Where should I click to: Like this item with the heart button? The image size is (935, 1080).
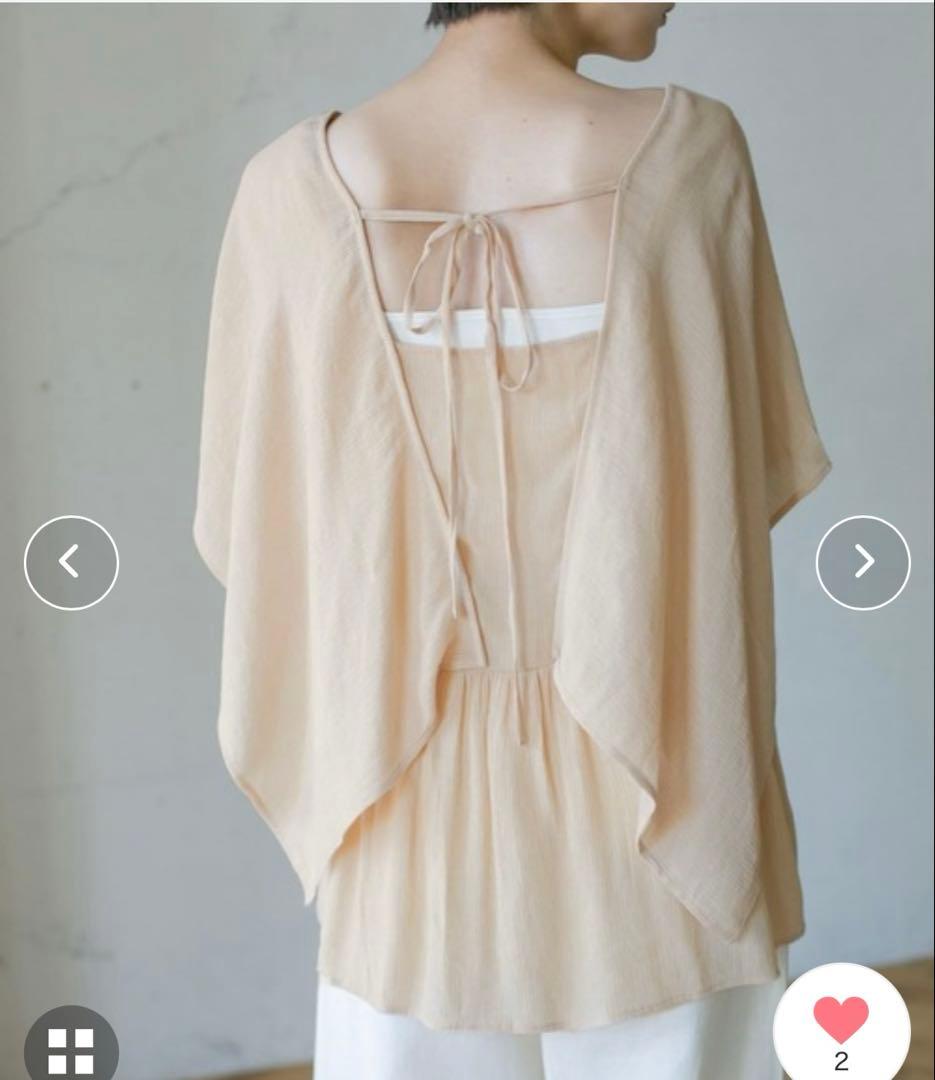point(841,1021)
